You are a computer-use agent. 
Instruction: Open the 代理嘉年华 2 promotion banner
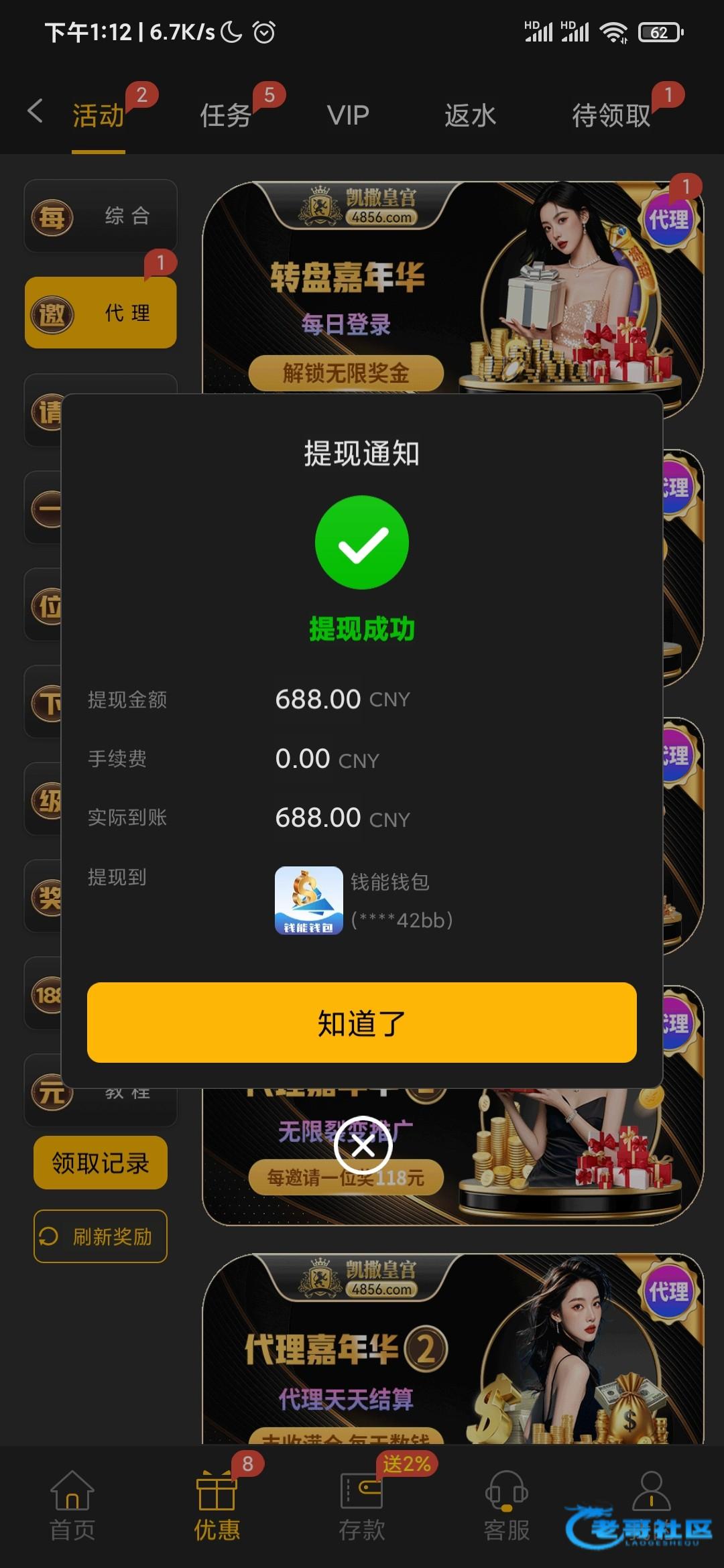(452, 1347)
